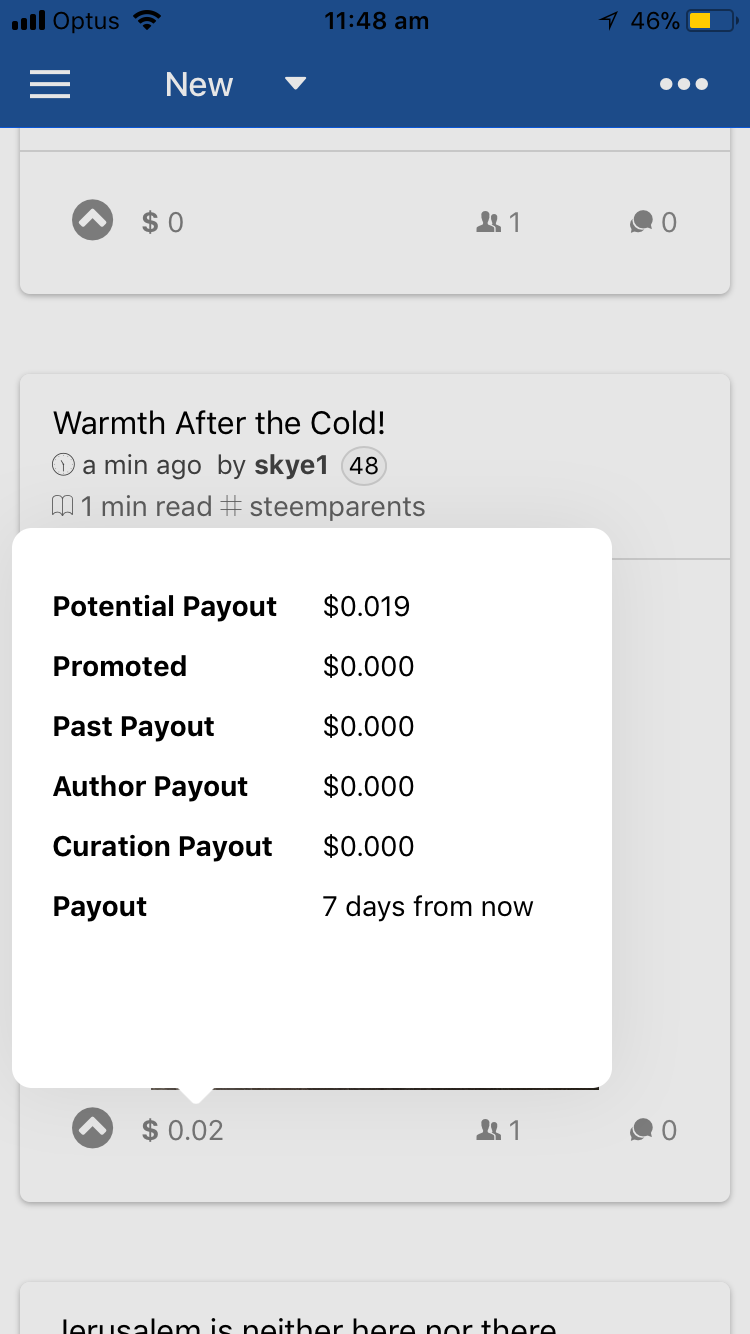Open the hamburger drawer menu
Viewport: 750px width, 1334px height.
[x=50, y=84]
